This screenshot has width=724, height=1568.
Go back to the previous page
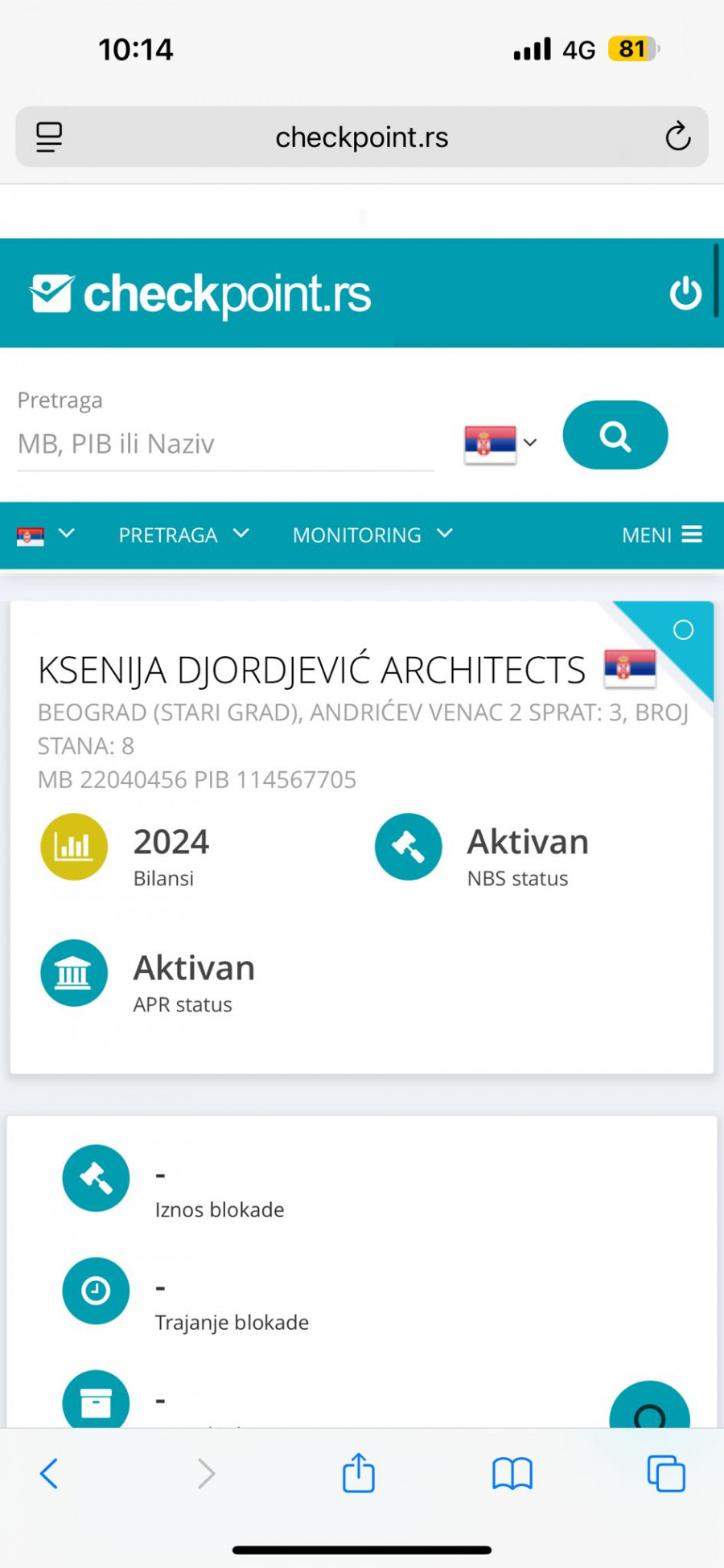[49, 1474]
